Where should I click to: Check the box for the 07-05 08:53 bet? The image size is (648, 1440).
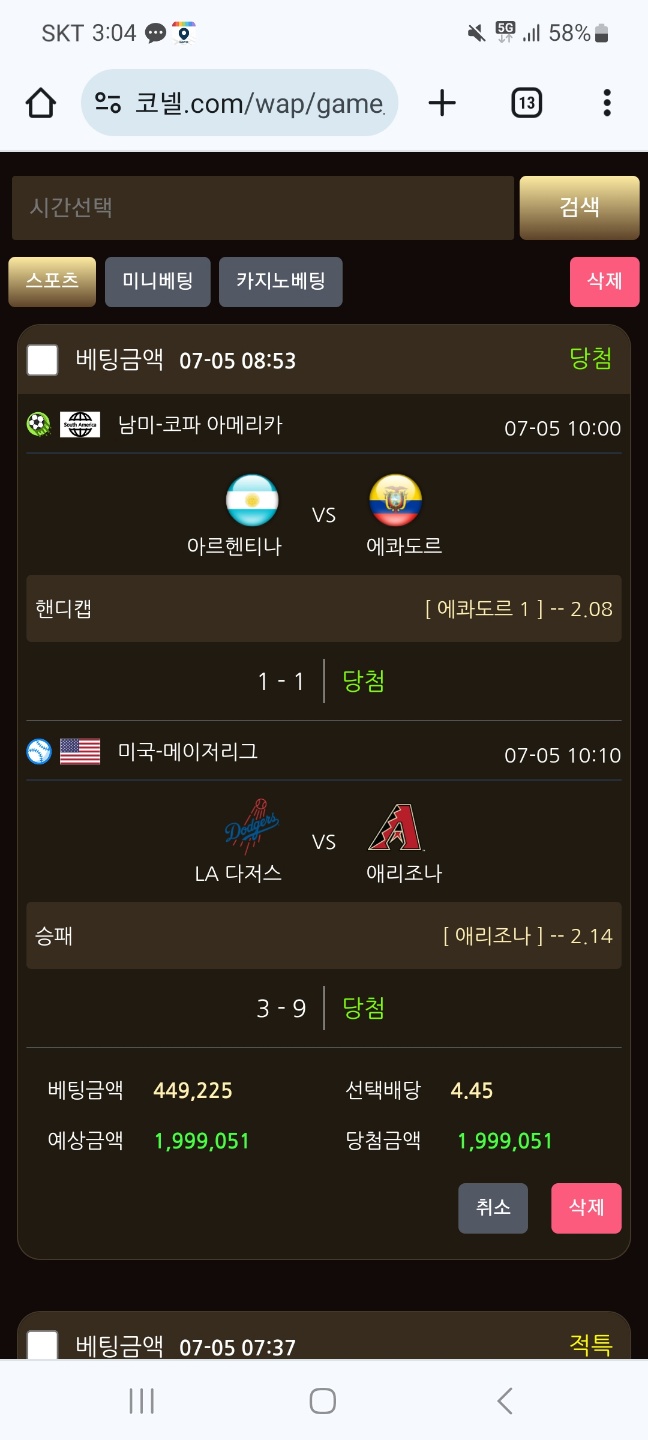pyautogui.click(x=42, y=360)
